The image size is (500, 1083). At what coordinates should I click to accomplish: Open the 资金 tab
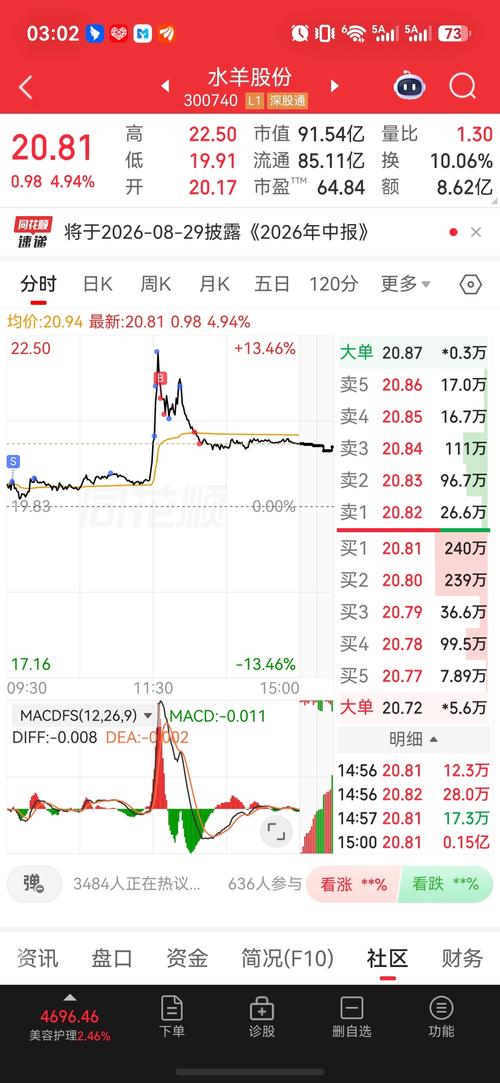pyautogui.click(x=186, y=958)
